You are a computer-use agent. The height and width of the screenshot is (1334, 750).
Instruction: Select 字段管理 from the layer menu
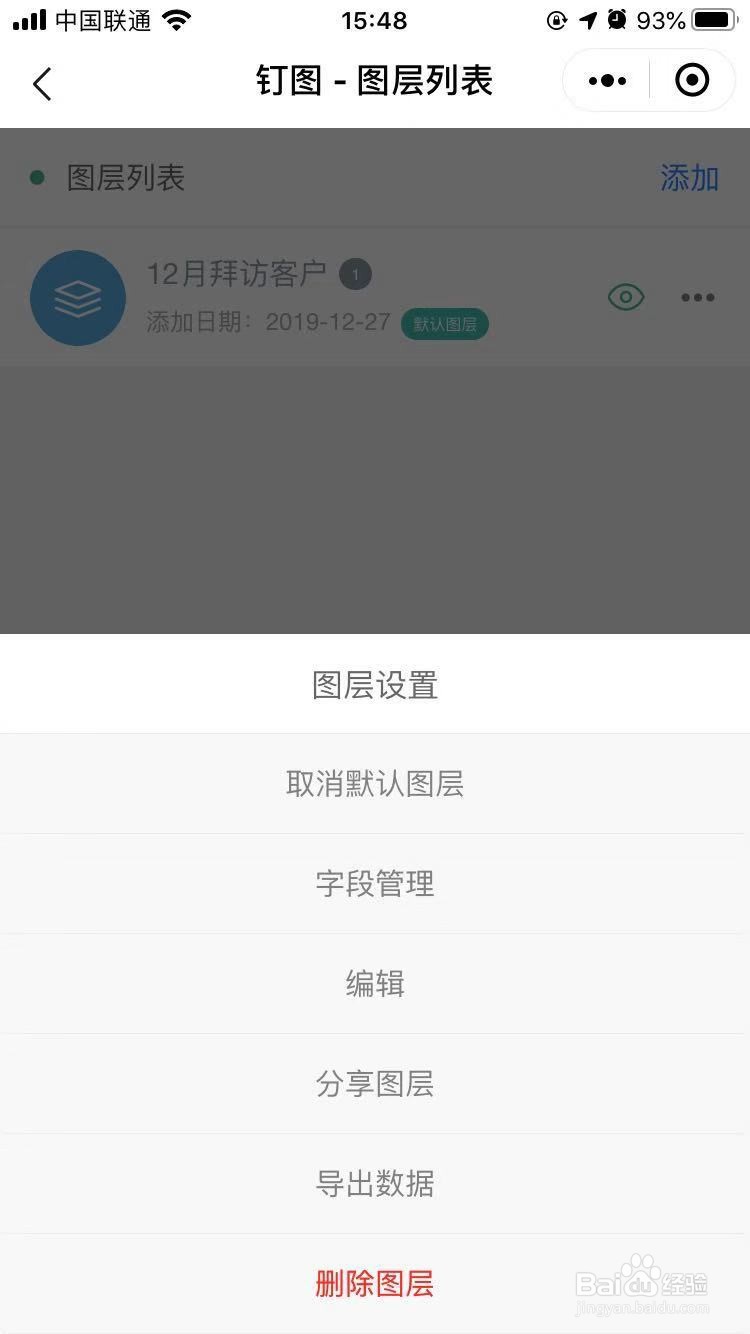[x=375, y=883]
